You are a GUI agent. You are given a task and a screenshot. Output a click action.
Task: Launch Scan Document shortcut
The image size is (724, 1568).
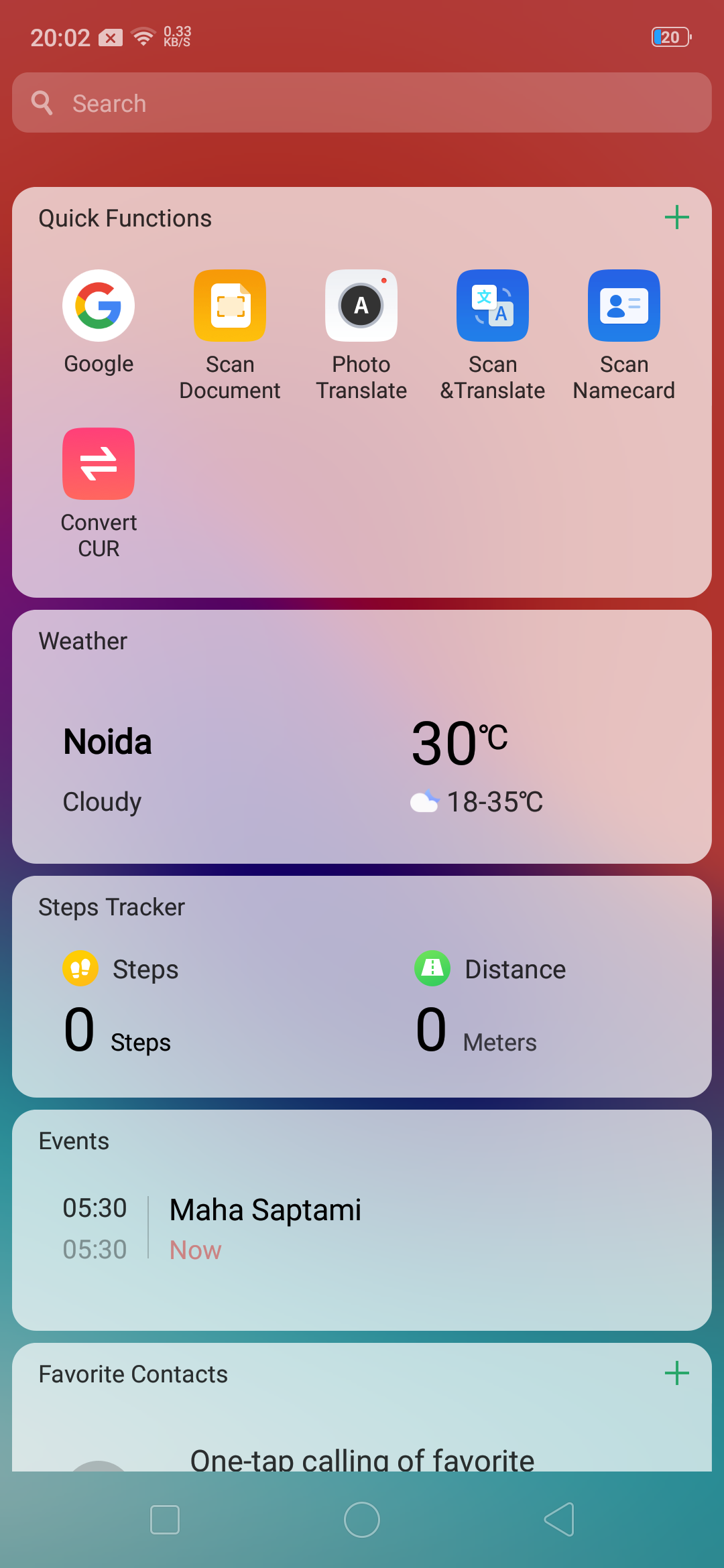point(230,306)
